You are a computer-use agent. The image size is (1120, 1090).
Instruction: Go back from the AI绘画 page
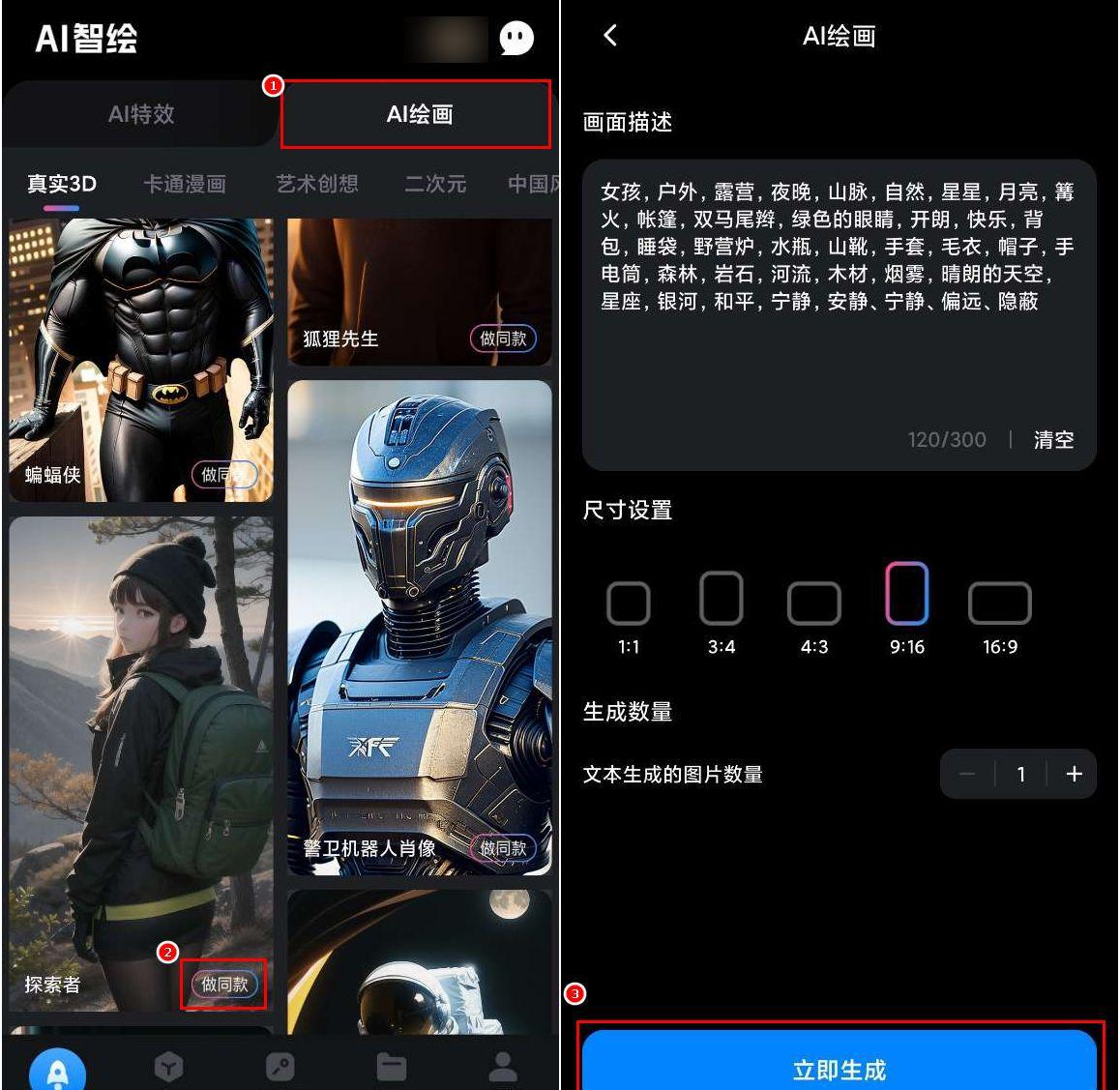(x=610, y=36)
